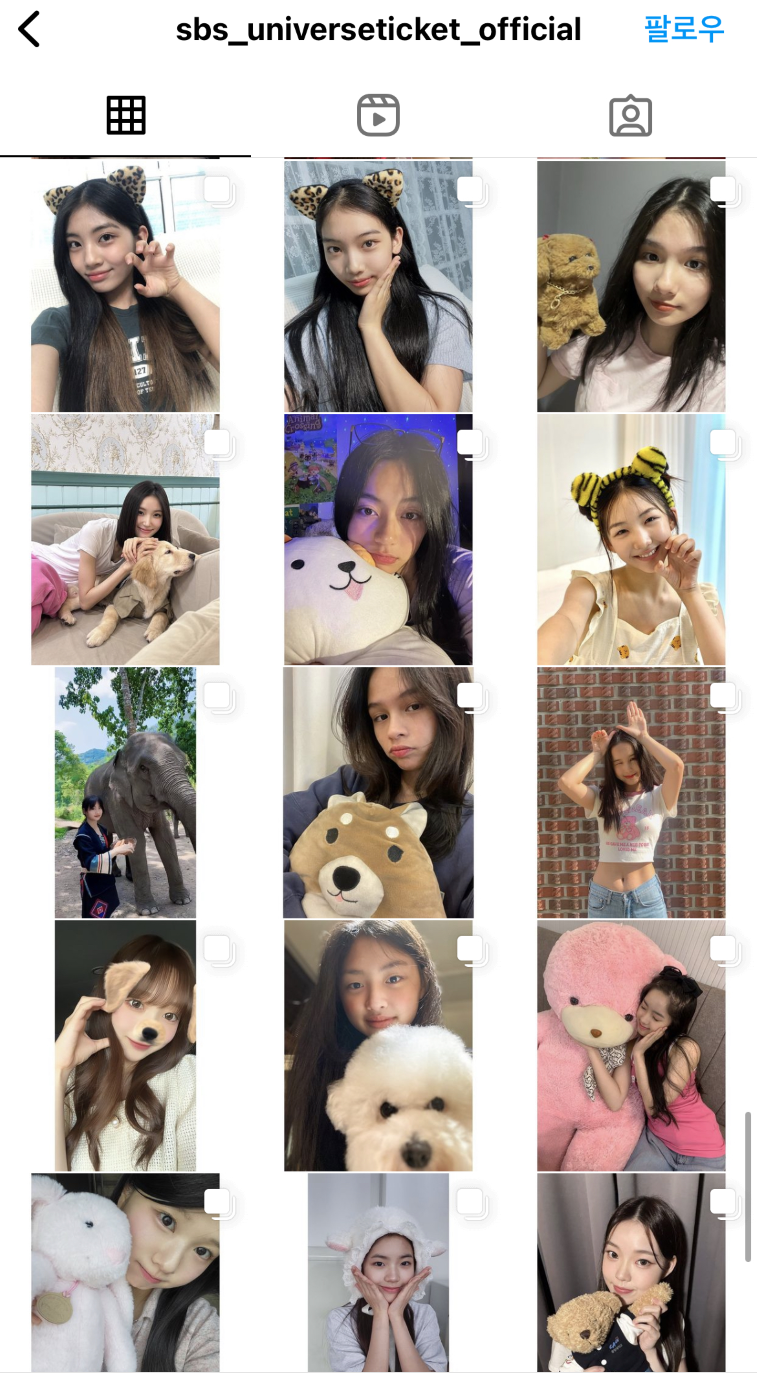Open the post with the puppy face filter
Screen dimensions: 757x1376
125,1046
